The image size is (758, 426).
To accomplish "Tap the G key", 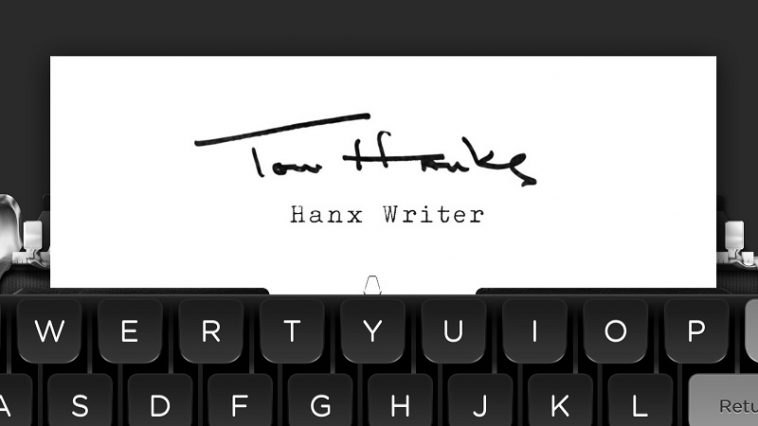I will 320,405.
